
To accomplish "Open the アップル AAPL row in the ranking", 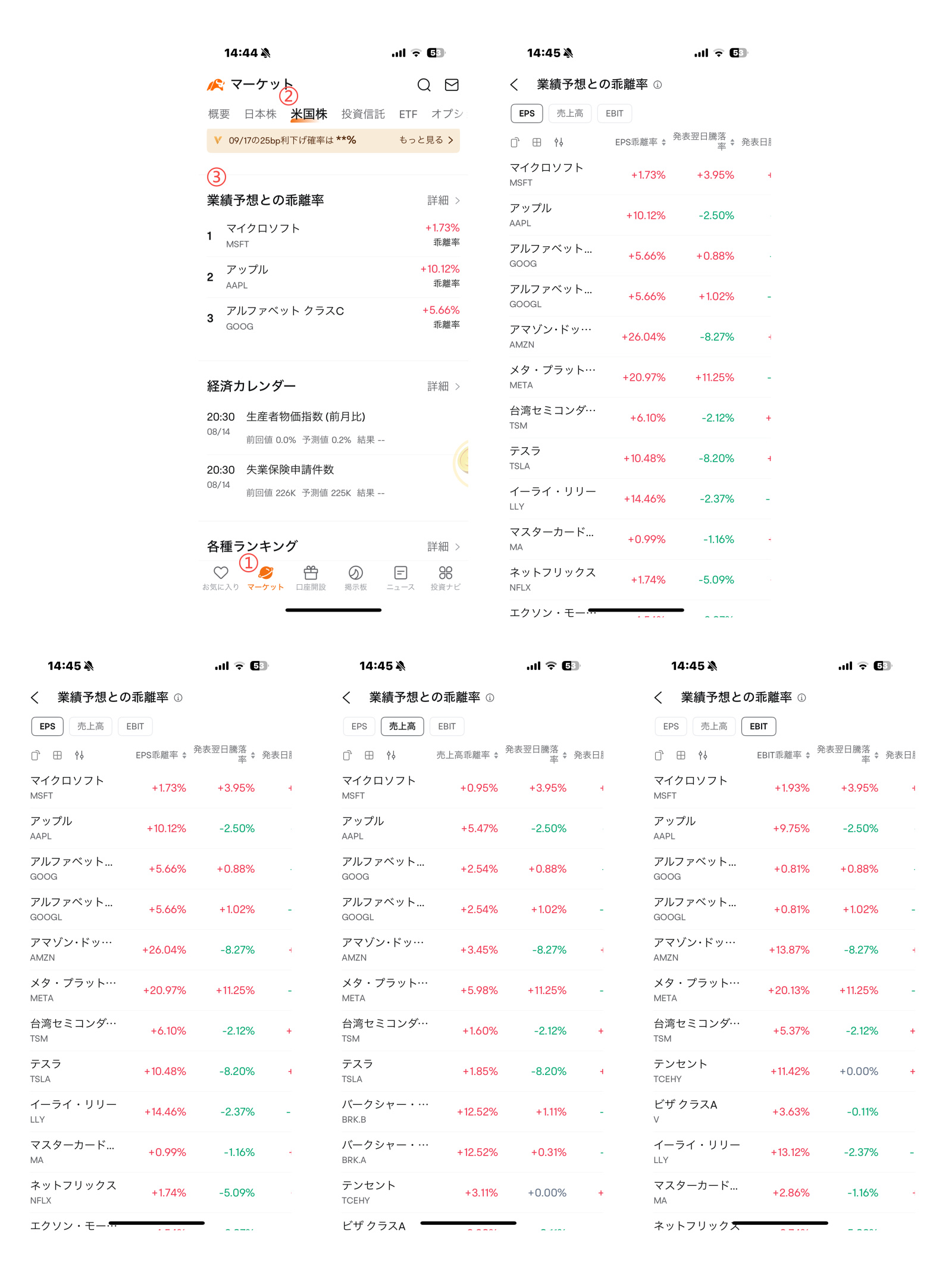I will (x=595, y=215).
